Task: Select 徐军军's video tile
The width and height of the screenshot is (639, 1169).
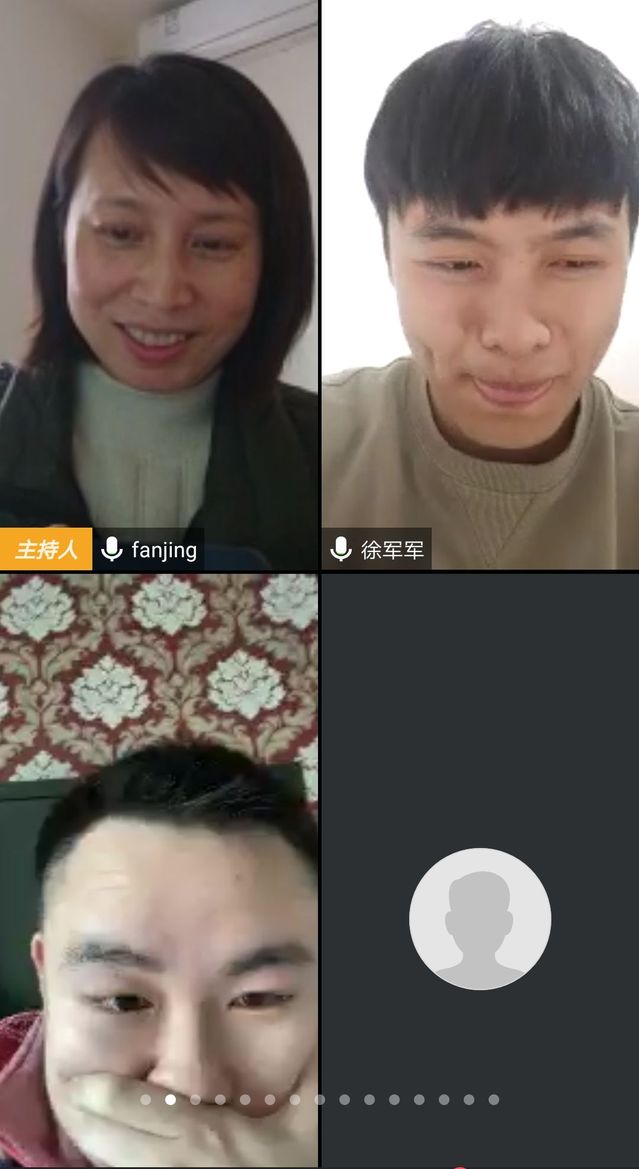Action: tap(480, 285)
